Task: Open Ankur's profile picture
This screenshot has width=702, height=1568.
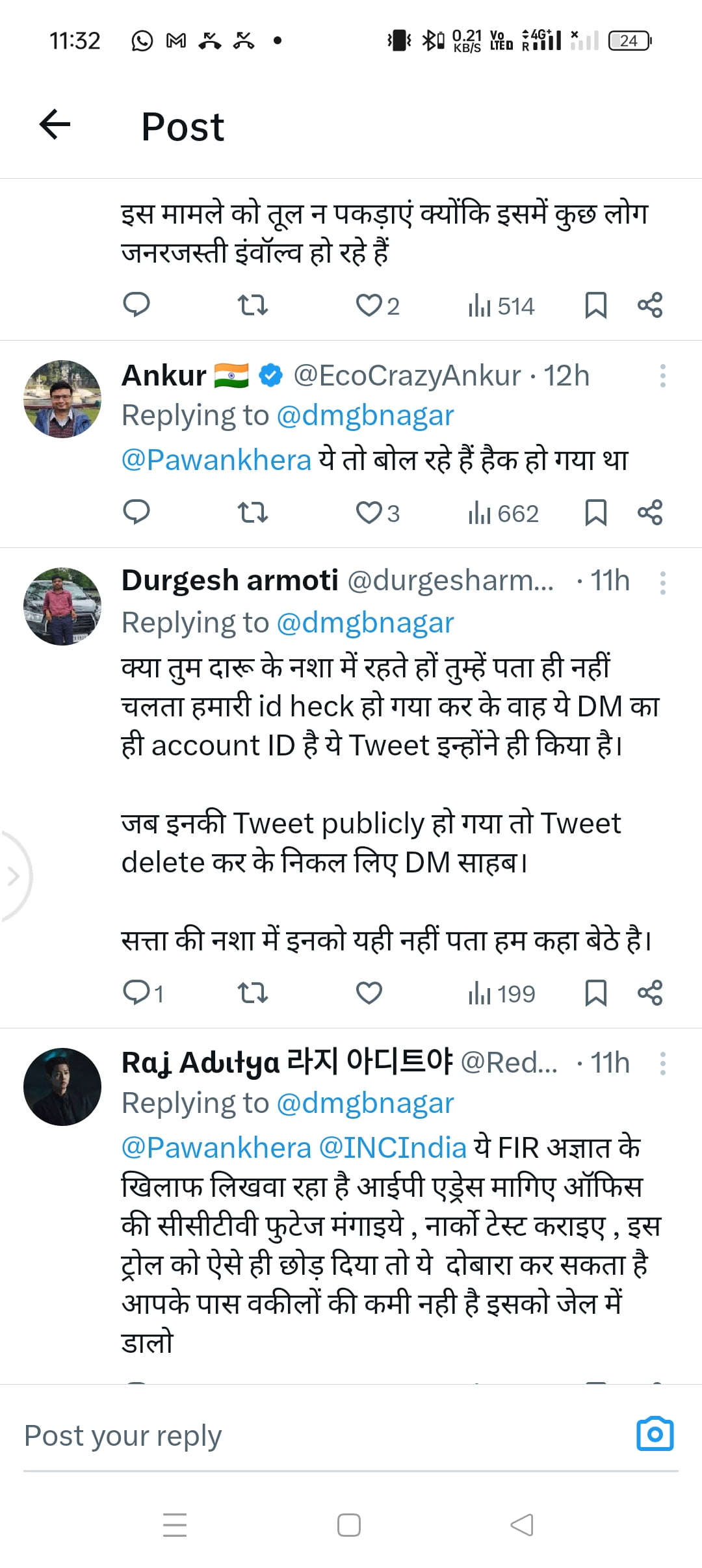Action: click(x=62, y=399)
